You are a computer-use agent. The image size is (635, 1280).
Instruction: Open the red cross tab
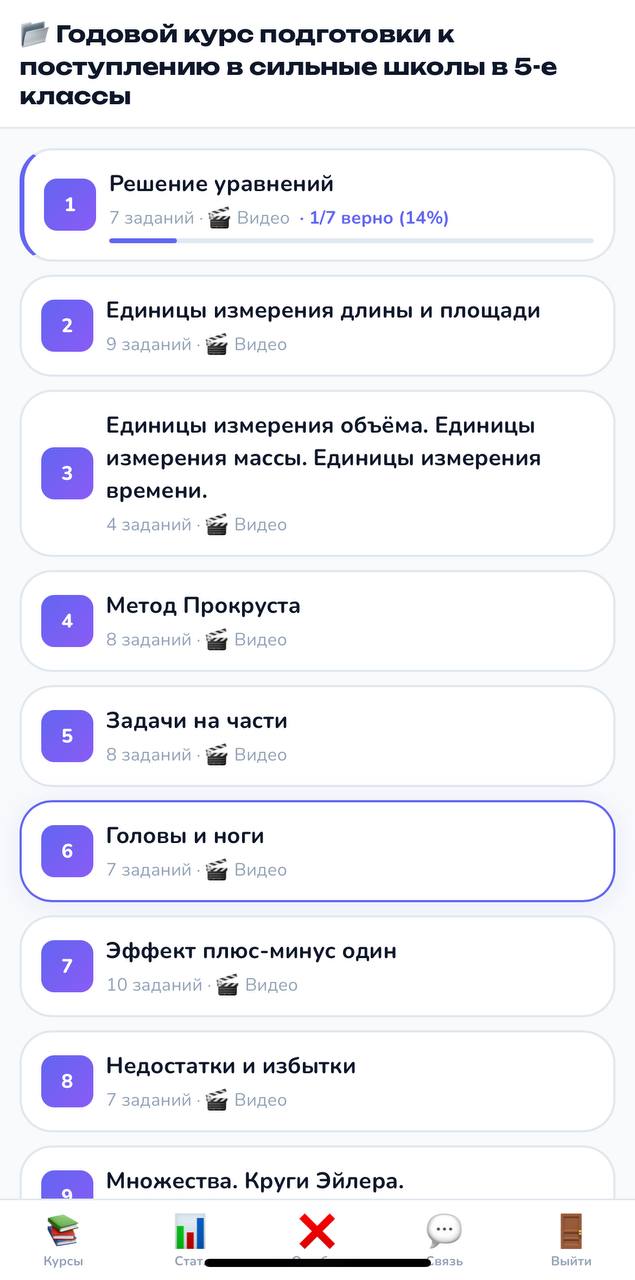(317, 1235)
